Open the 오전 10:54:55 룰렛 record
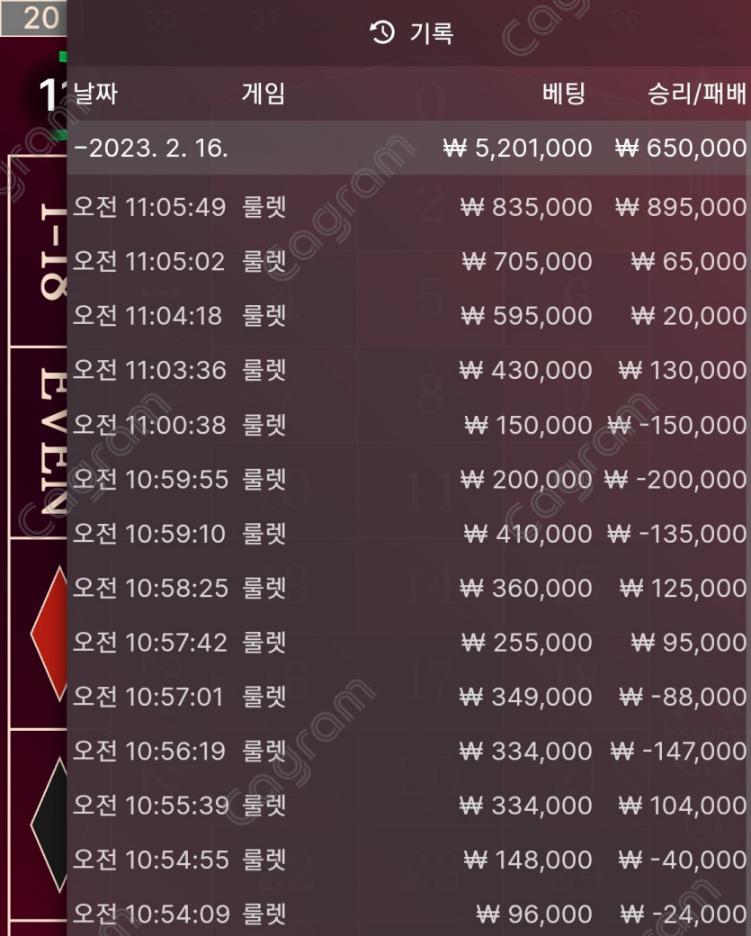751x936 pixels. click(408, 859)
